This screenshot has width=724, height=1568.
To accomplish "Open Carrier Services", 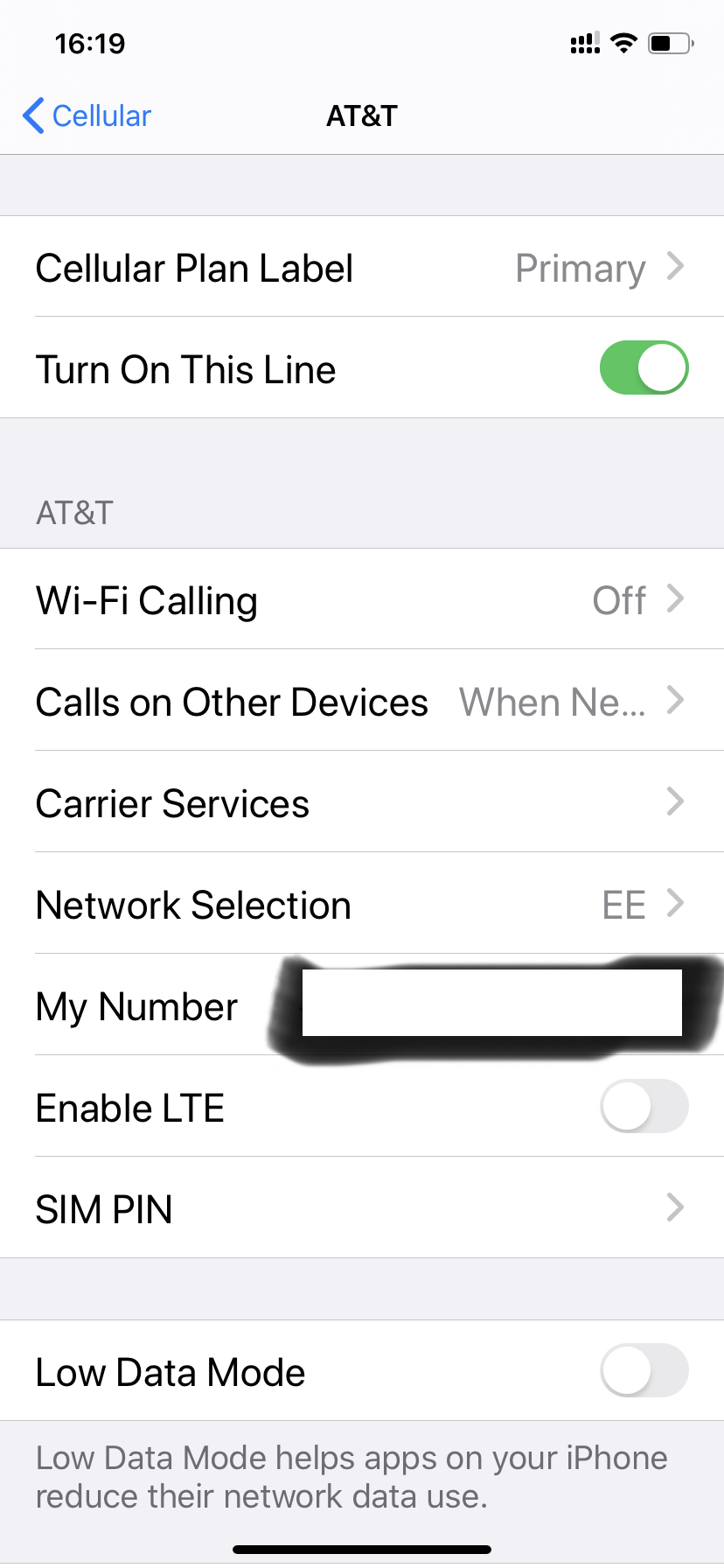I will pos(362,803).
